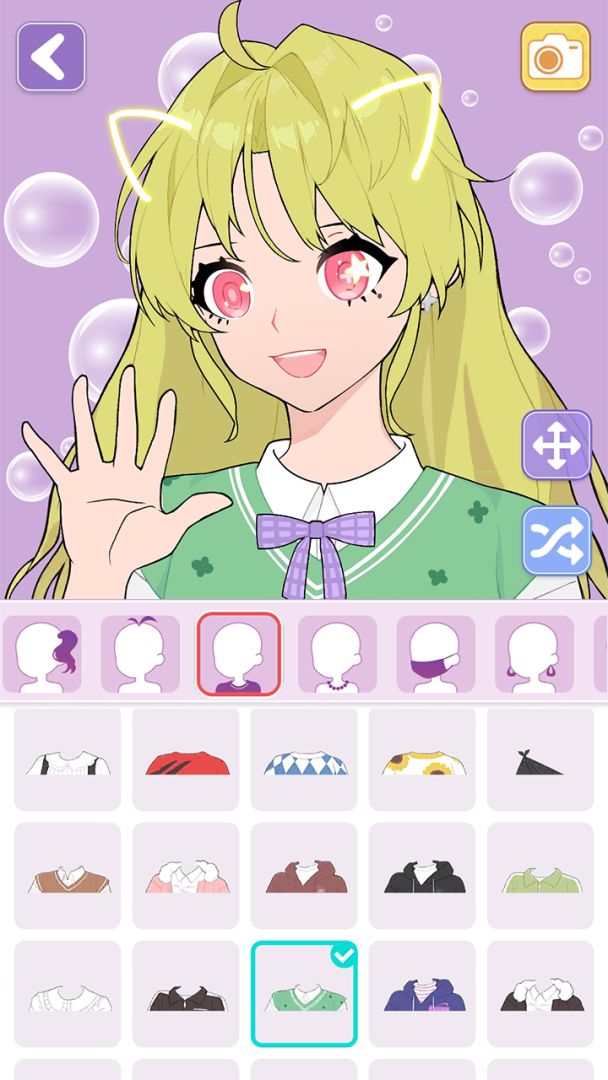Select the sunflower print top
Viewport: 608px width, 1080px height.
coord(422,760)
